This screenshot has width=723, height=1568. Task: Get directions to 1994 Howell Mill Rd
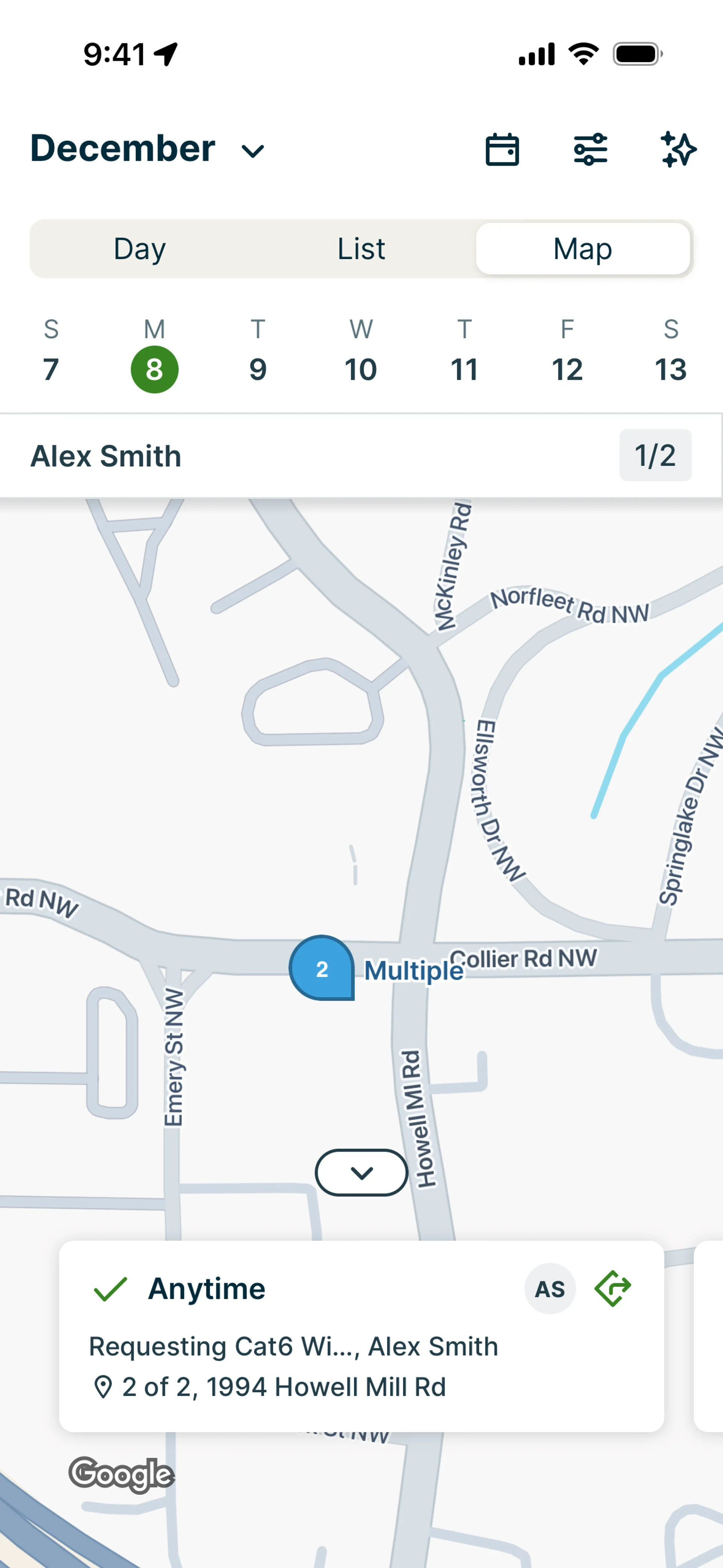613,1288
